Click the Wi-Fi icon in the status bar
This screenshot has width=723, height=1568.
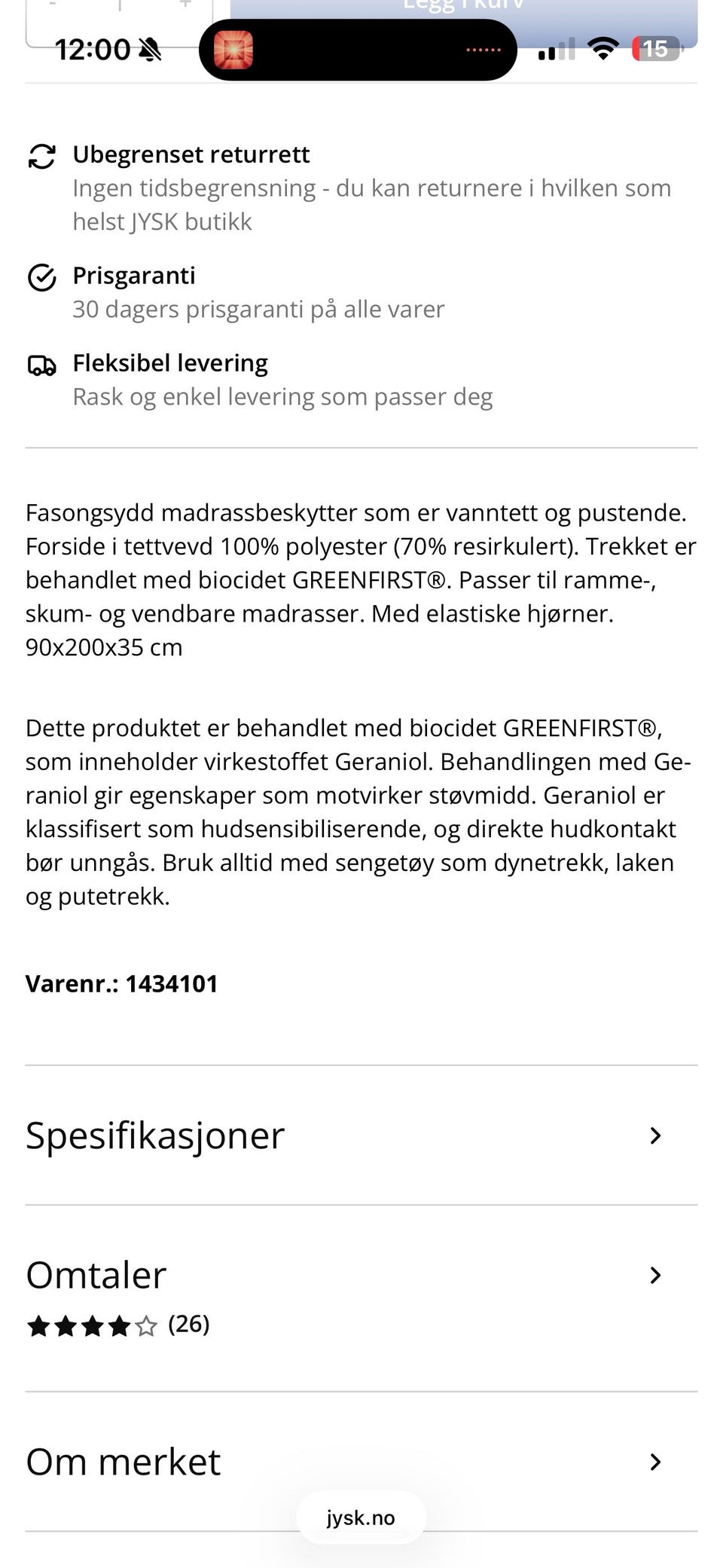coord(602,47)
